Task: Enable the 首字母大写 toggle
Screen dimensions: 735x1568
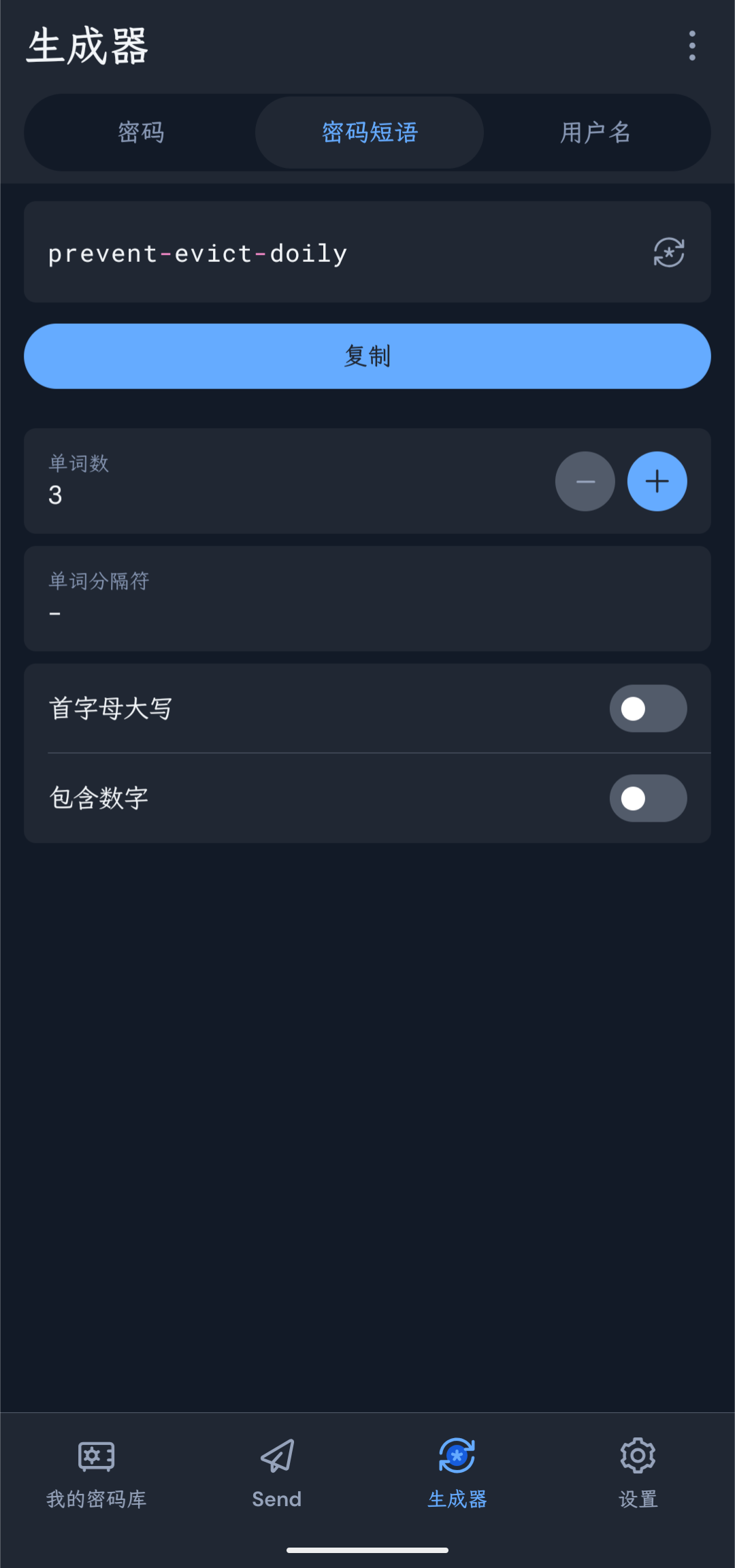Action: point(648,709)
